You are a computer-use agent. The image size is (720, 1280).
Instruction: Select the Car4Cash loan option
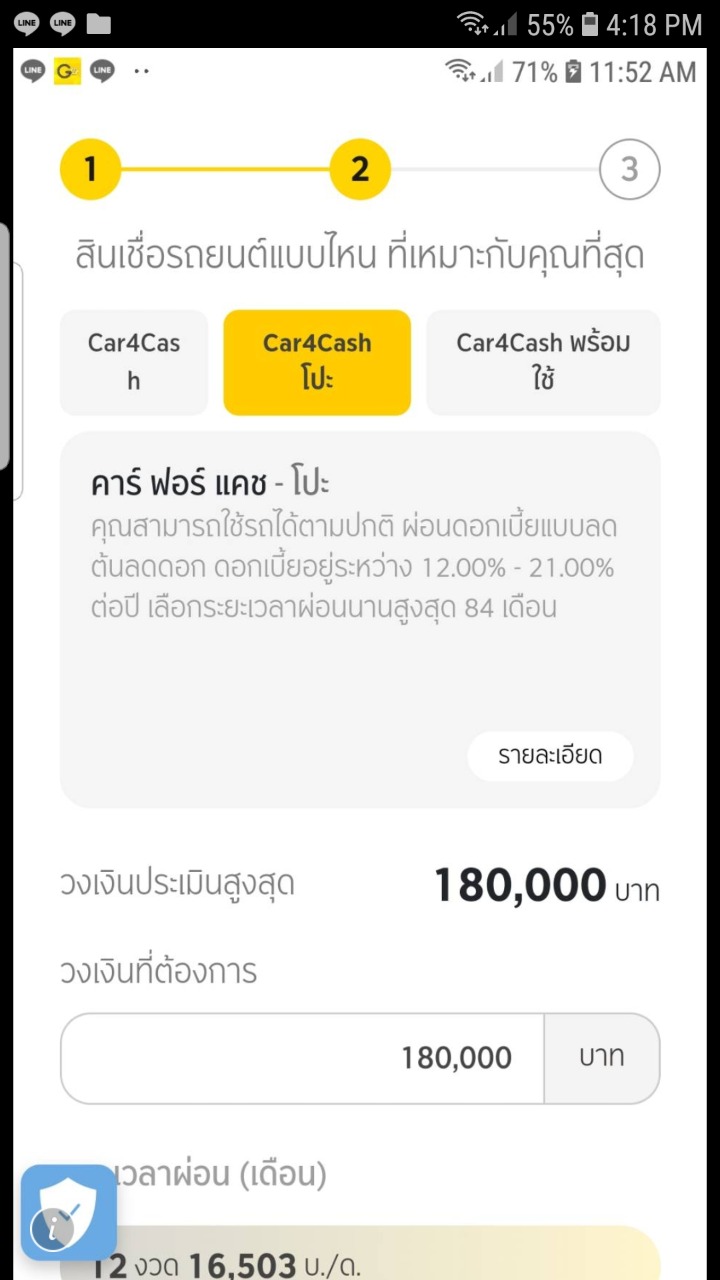pos(134,362)
